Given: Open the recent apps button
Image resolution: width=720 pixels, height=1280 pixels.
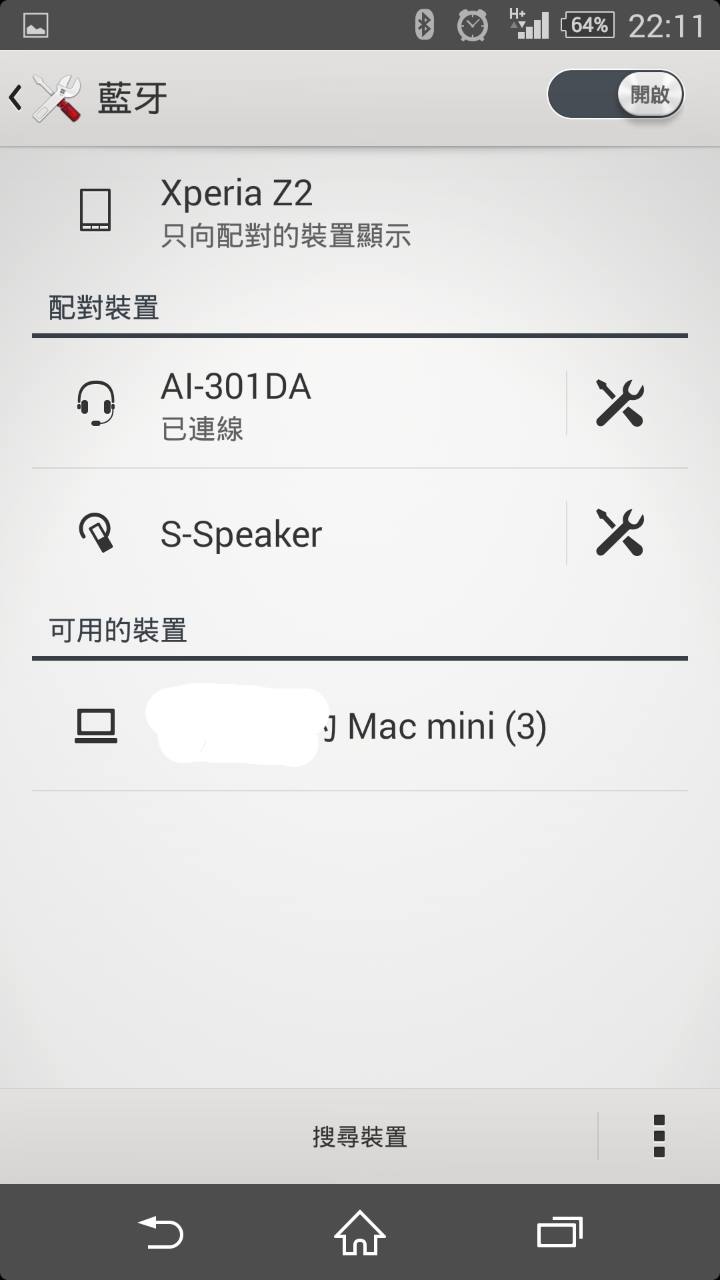Looking at the screenshot, I should [559, 1232].
